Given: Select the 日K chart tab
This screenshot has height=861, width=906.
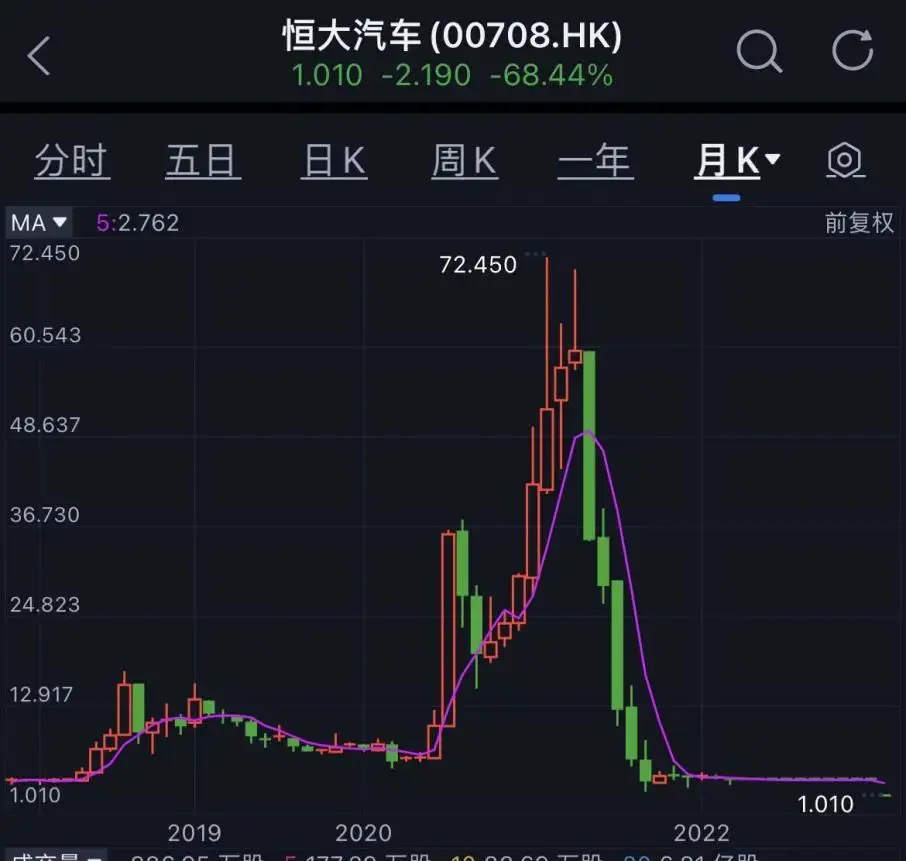Looking at the screenshot, I should pyautogui.click(x=334, y=161).
